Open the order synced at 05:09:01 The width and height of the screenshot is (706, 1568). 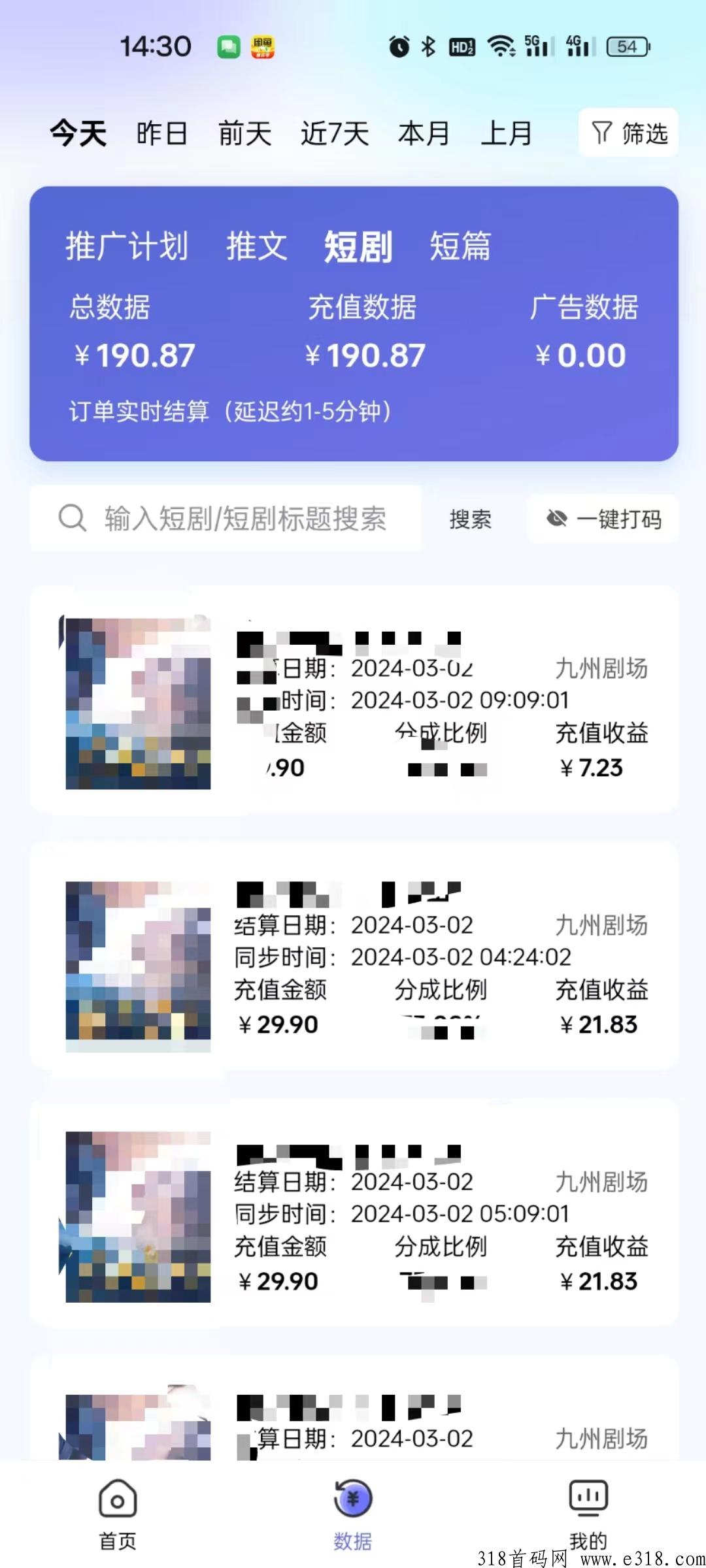point(354,1213)
